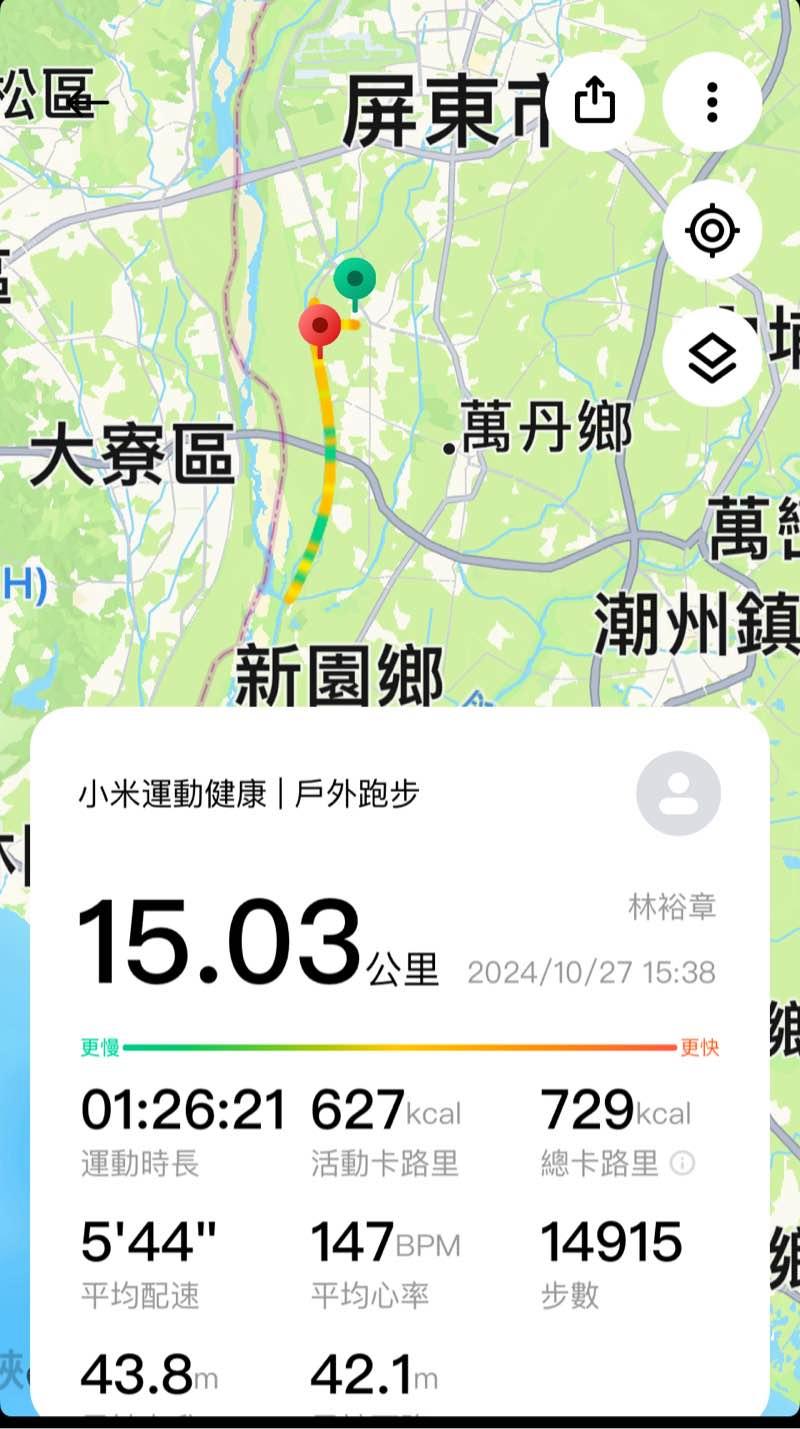Open the three-dot overflow menu
Image resolution: width=800 pixels, height=1429 pixels.
pyautogui.click(x=712, y=101)
